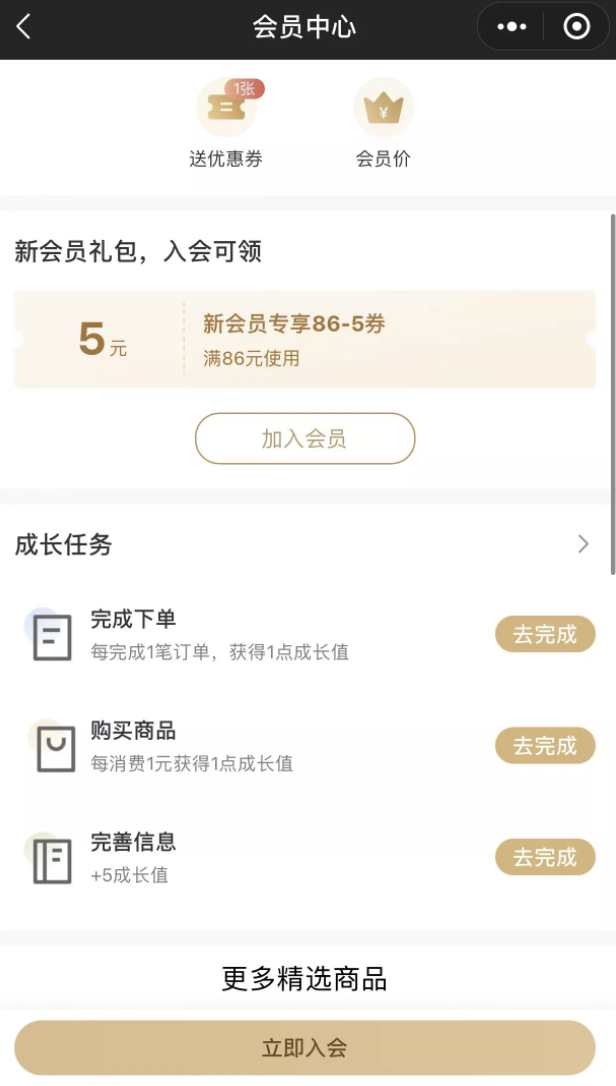Open the 新会员专享86-5券 coupon

pyautogui.click(x=304, y=339)
